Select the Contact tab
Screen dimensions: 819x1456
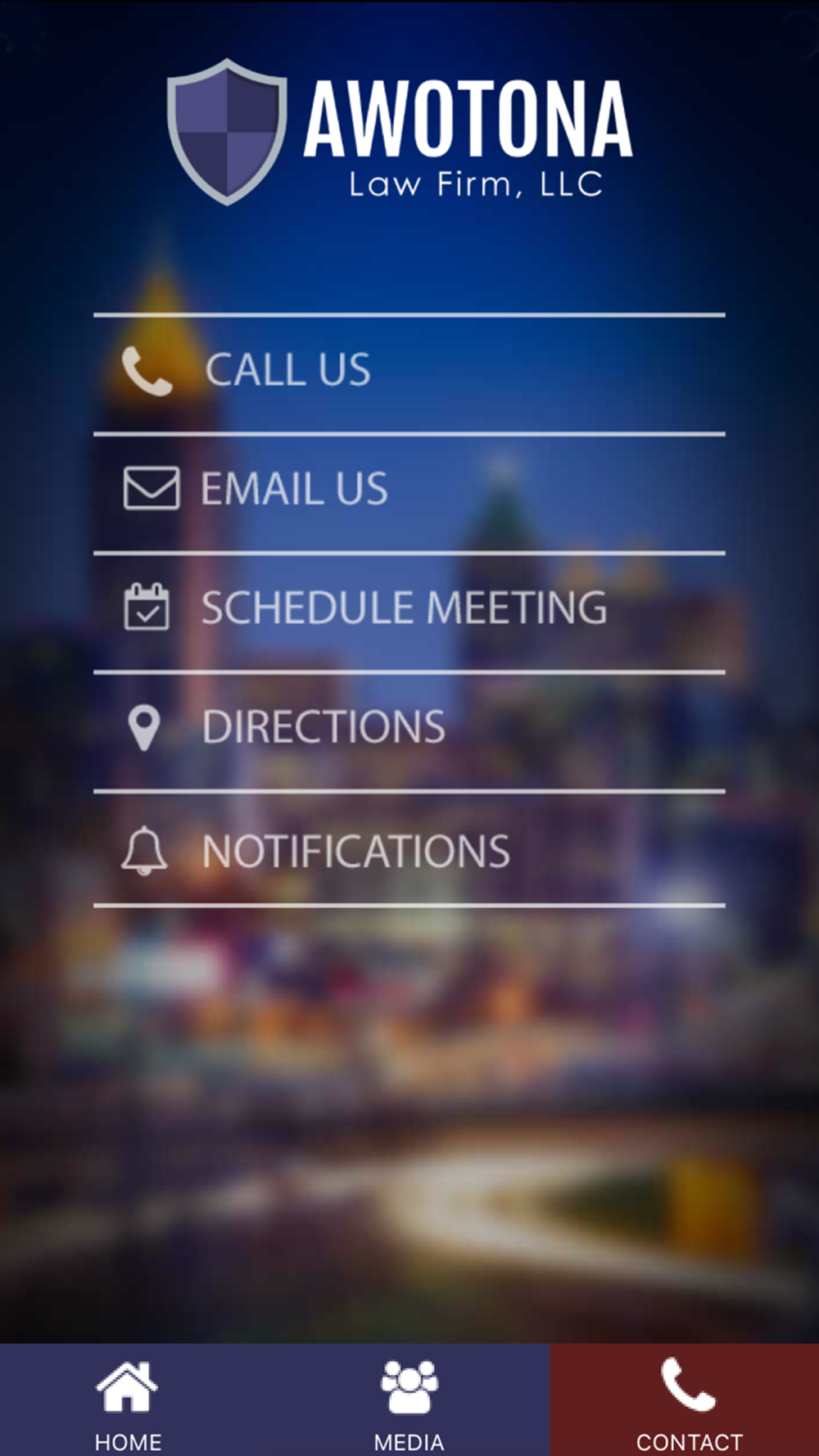pyautogui.click(x=685, y=1400)
